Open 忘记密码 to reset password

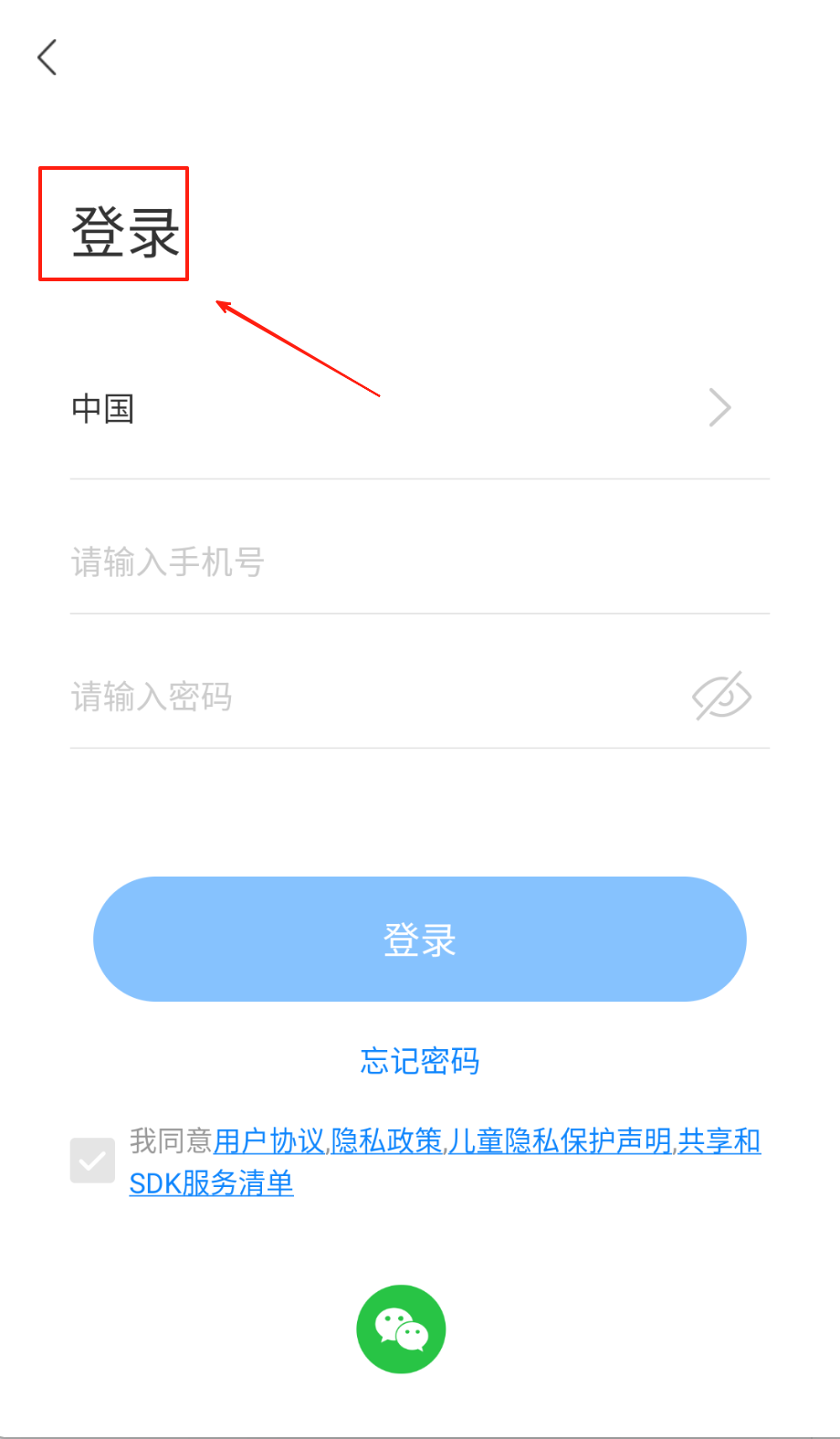click(x=419, y=1061)
